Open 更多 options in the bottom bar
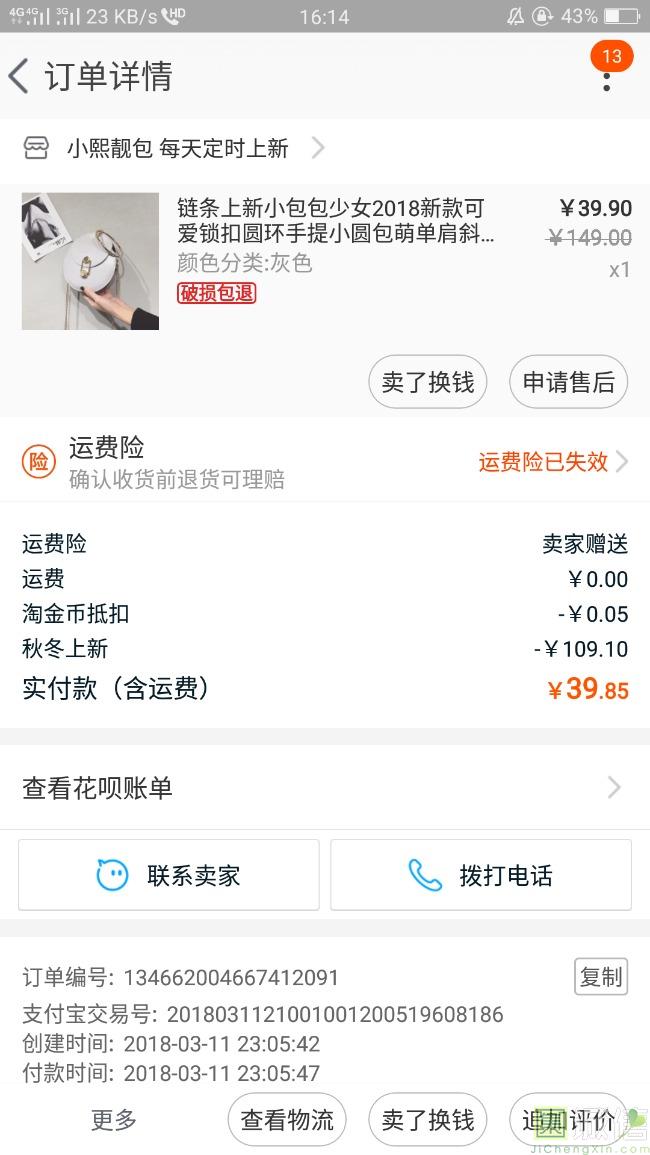The width and height of the screenshot is (650, 1155). (x=114, y=1120)
